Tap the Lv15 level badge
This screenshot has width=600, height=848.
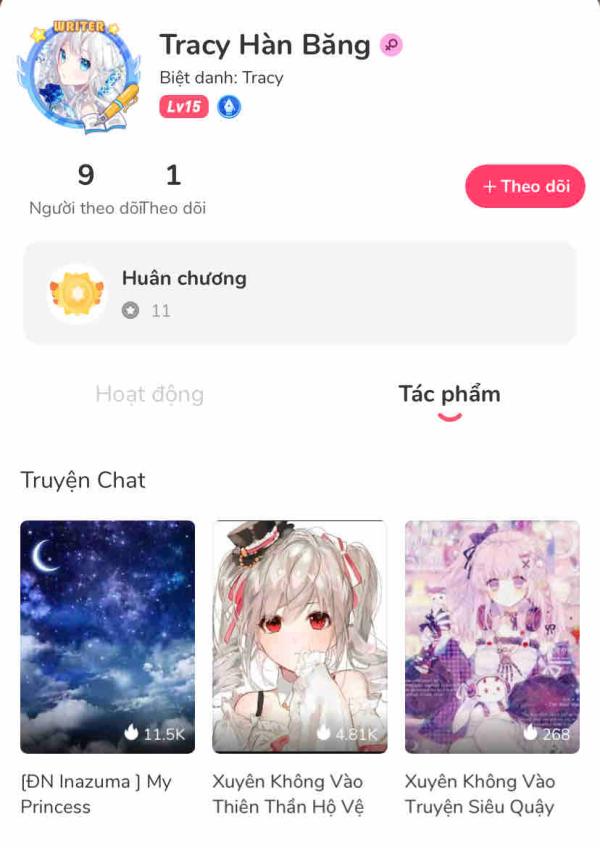click(x=183, y=107)
